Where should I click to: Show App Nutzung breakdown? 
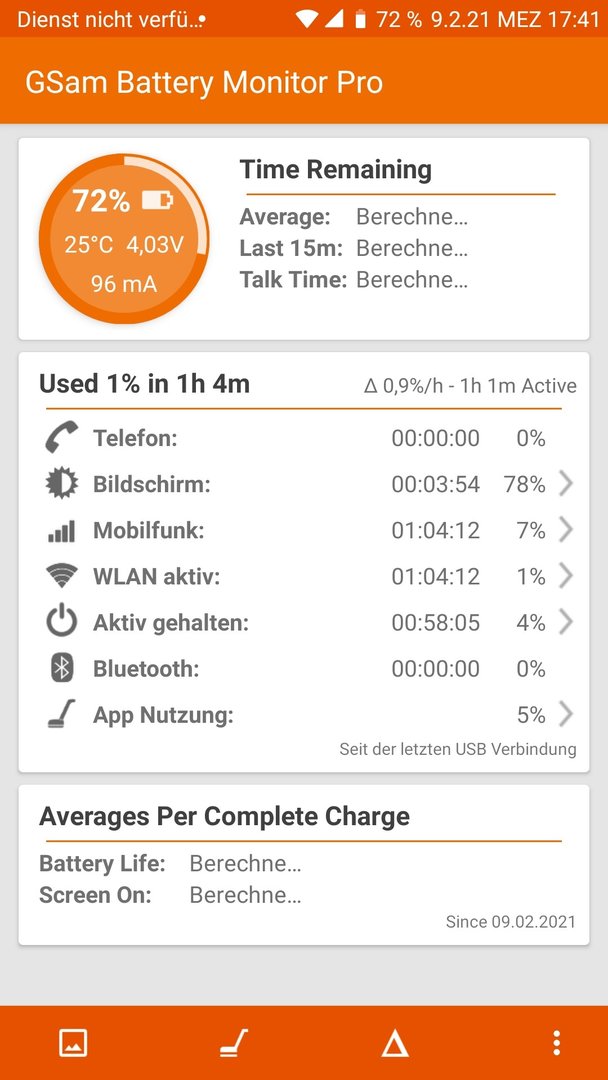(304, 715)
